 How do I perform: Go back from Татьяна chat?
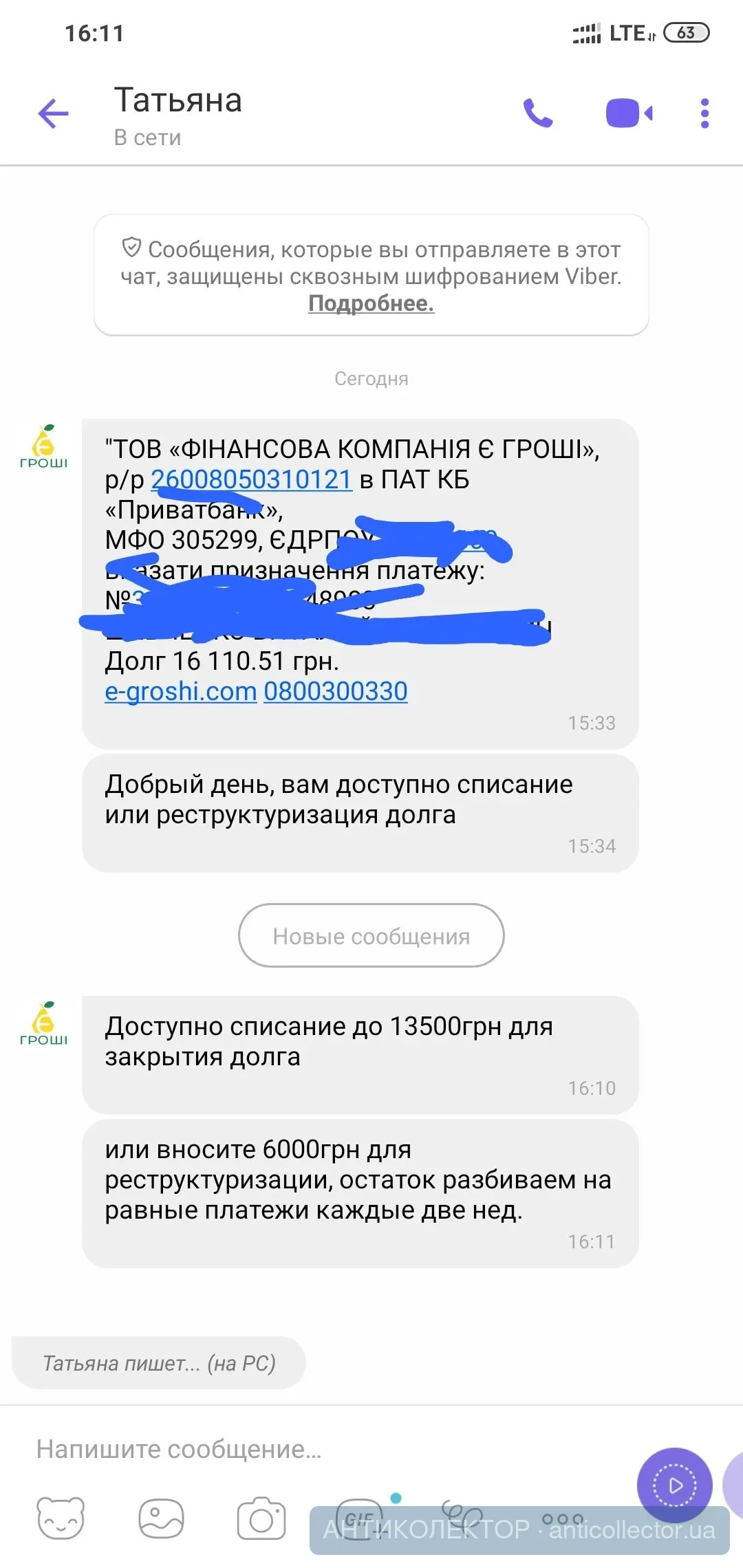(54, 113)
